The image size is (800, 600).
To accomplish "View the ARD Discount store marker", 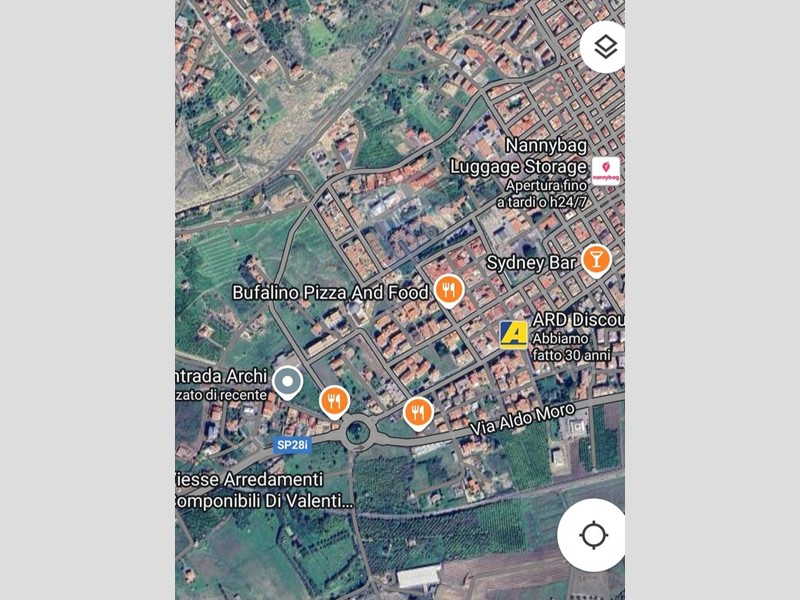I will 514,334.
